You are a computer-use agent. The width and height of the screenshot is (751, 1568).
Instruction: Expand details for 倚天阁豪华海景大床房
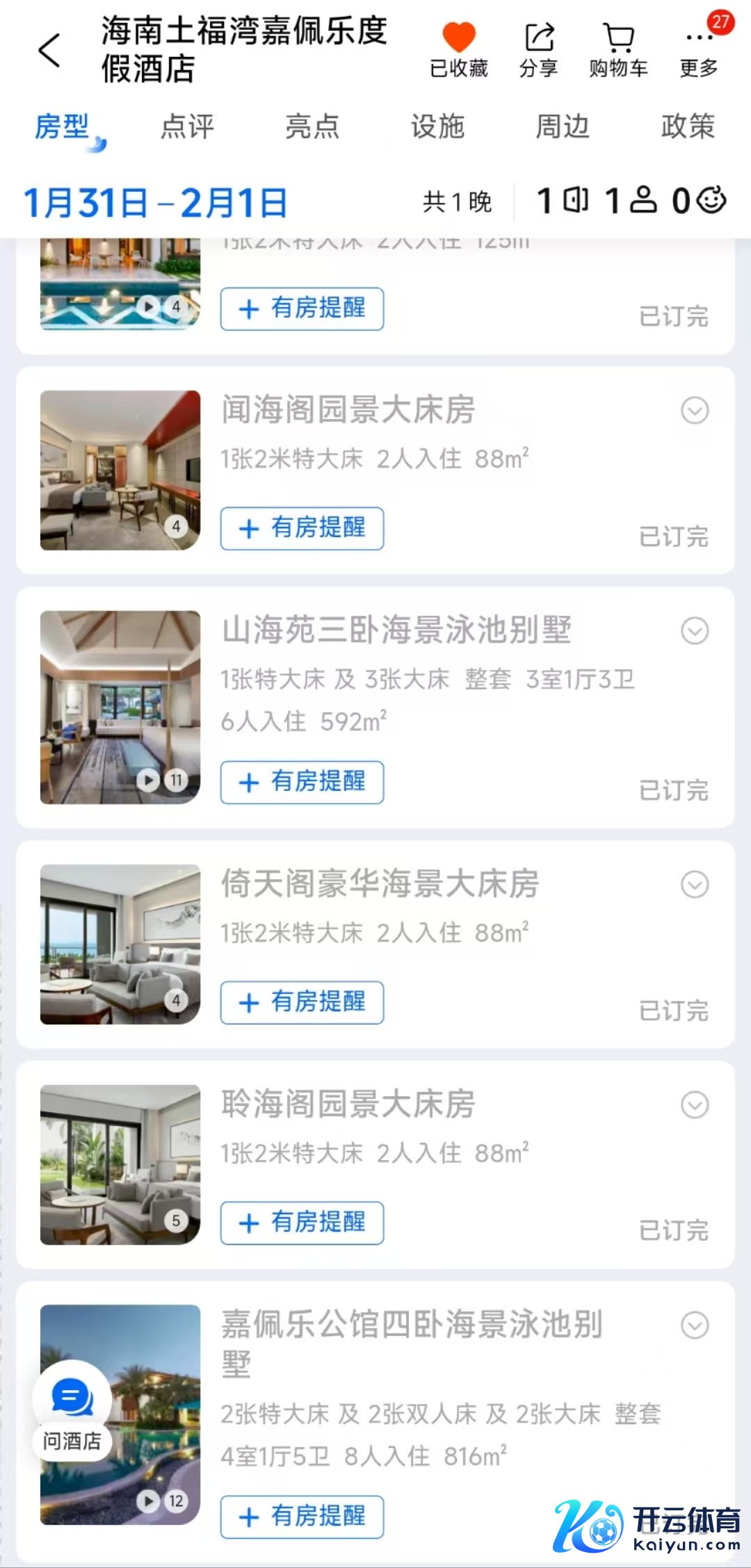point(695,884)
